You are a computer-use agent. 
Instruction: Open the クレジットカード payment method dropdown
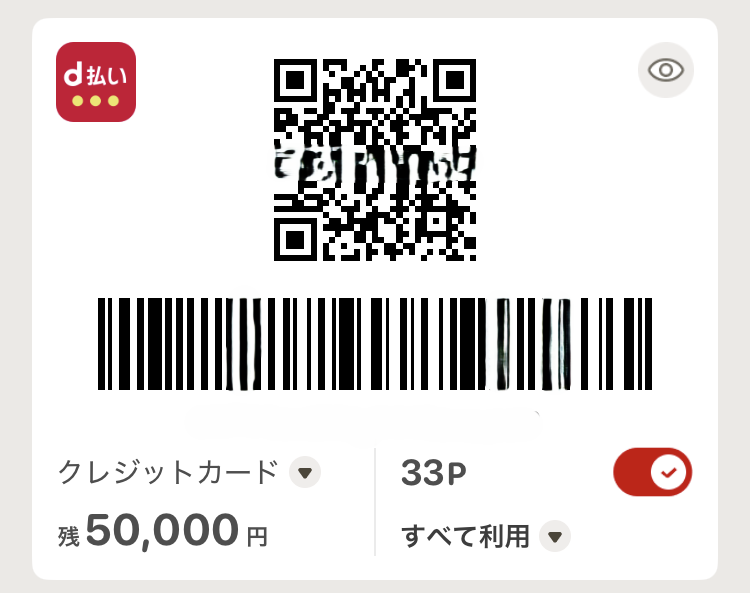click(x=305, y=472)
